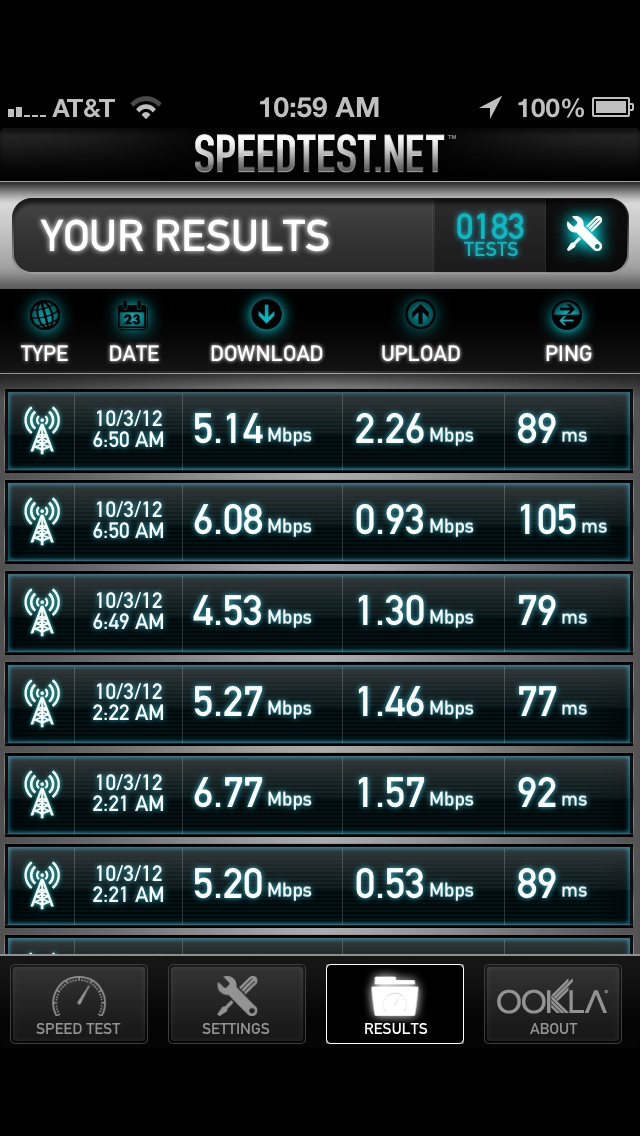Open the 5.27 Mbps download result

[x=320, y=703]
